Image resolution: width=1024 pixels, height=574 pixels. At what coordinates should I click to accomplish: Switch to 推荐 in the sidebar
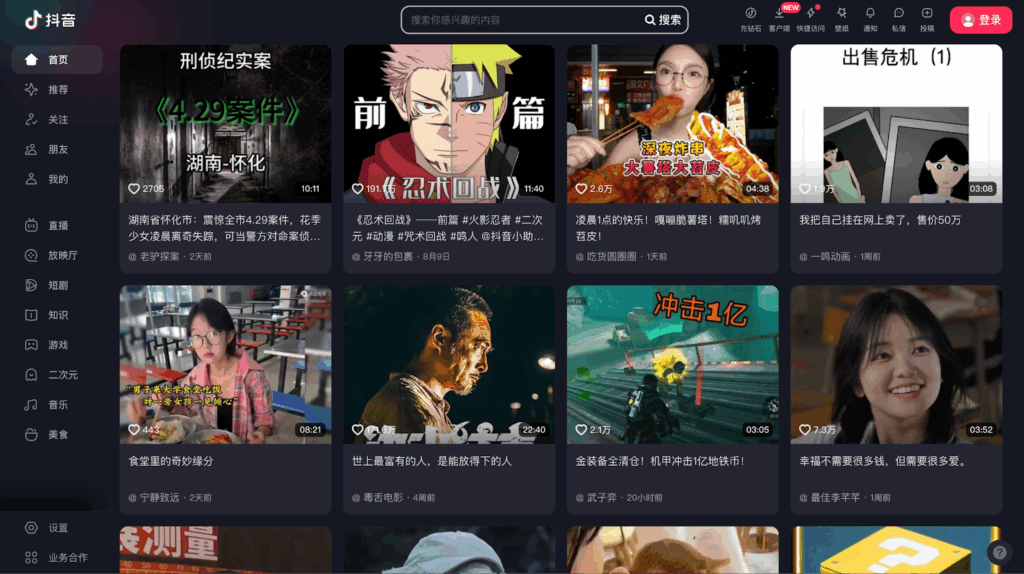[x=57, y=90]
